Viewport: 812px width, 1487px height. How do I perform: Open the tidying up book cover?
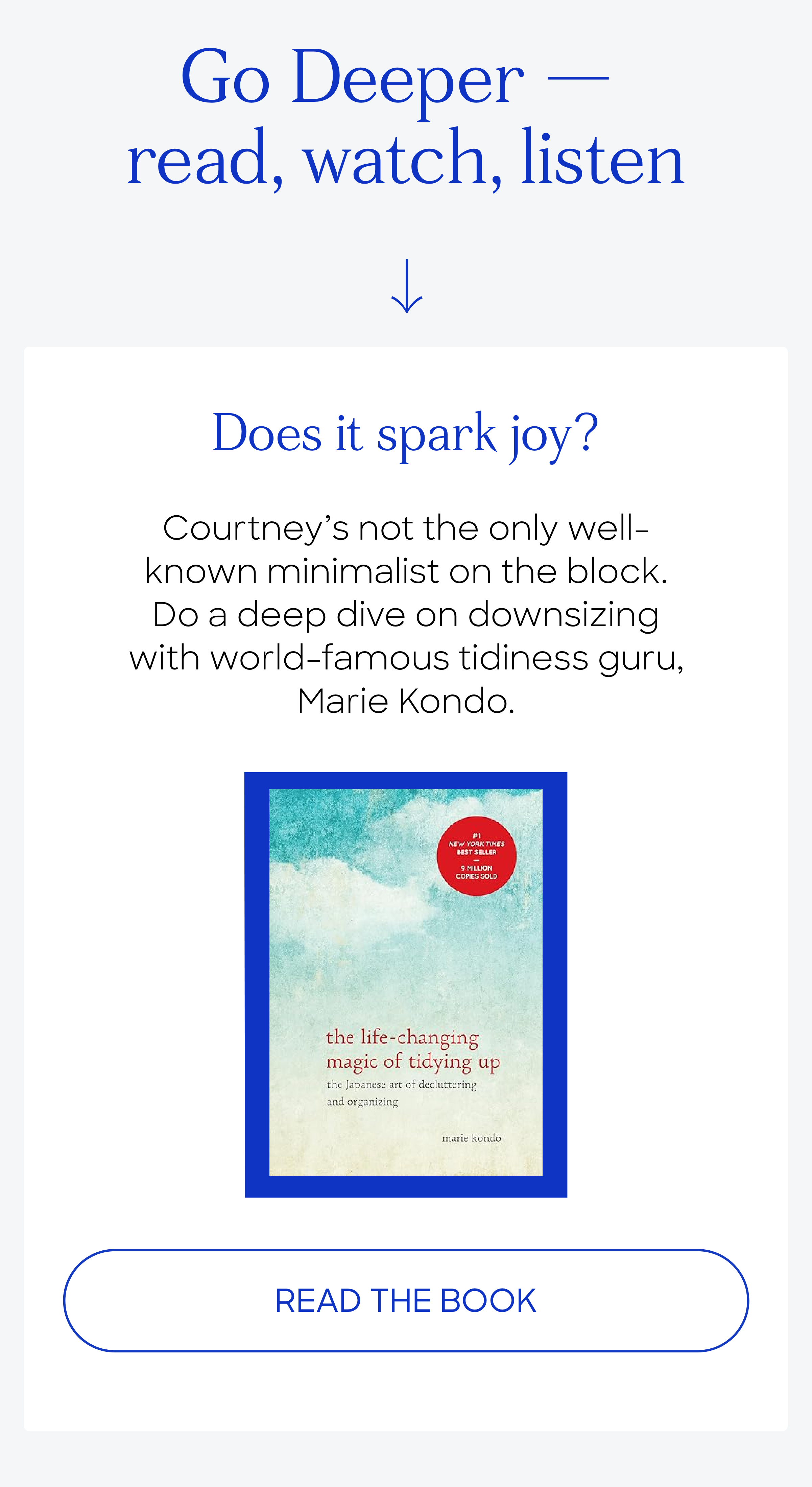(406, 985)
